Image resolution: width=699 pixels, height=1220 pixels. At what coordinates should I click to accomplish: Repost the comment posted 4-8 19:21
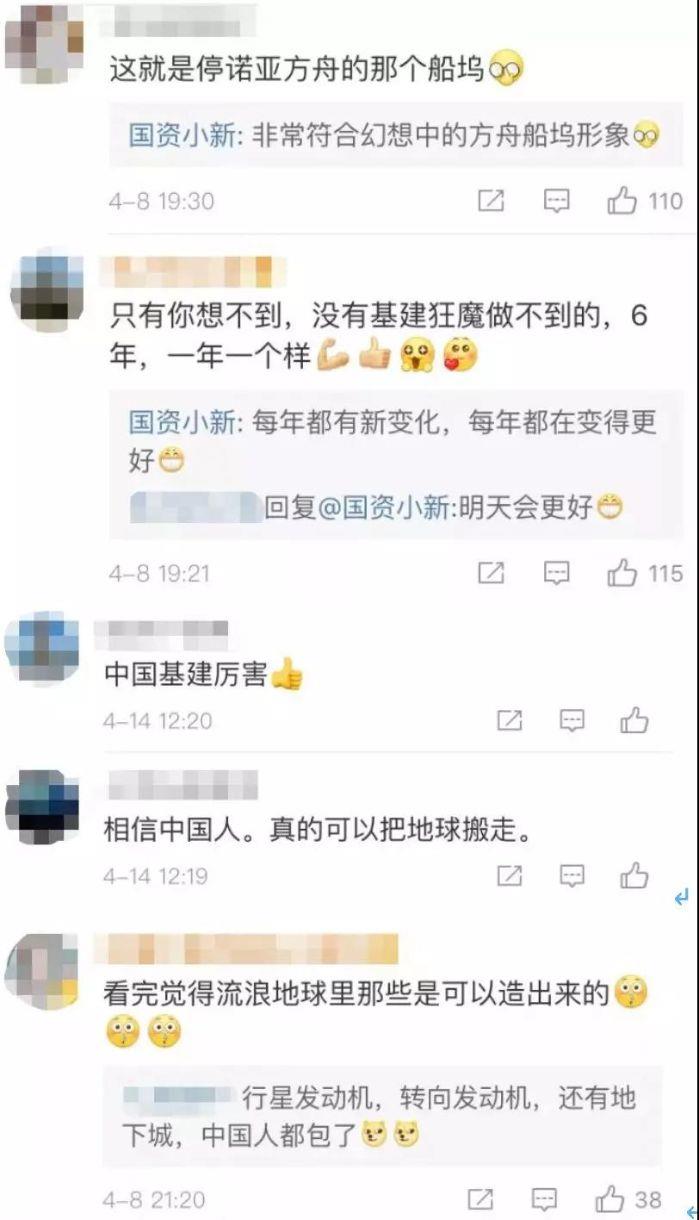pos(491,573)
